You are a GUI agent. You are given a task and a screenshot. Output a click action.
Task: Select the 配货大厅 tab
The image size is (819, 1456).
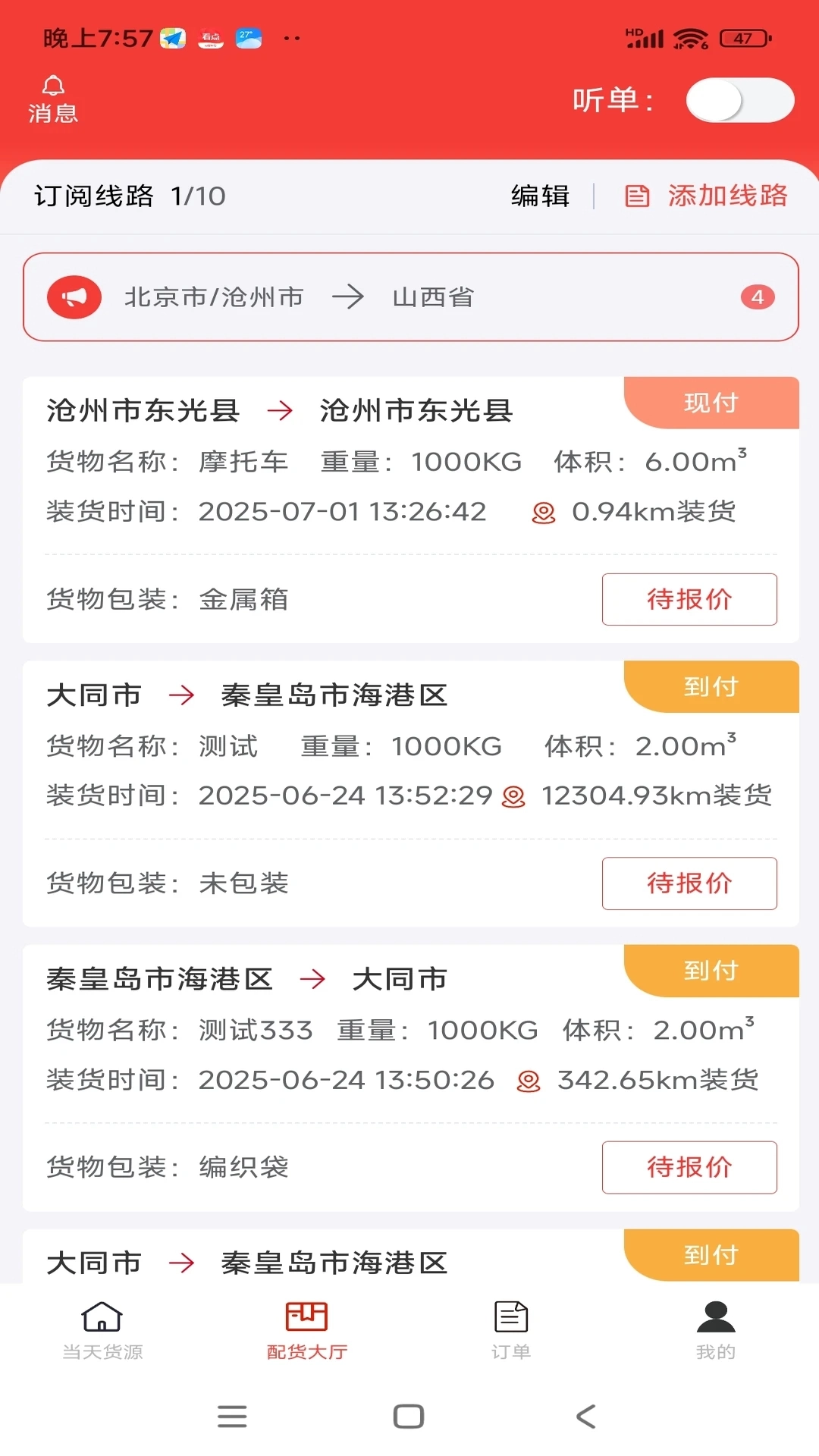pos(307,1331)
